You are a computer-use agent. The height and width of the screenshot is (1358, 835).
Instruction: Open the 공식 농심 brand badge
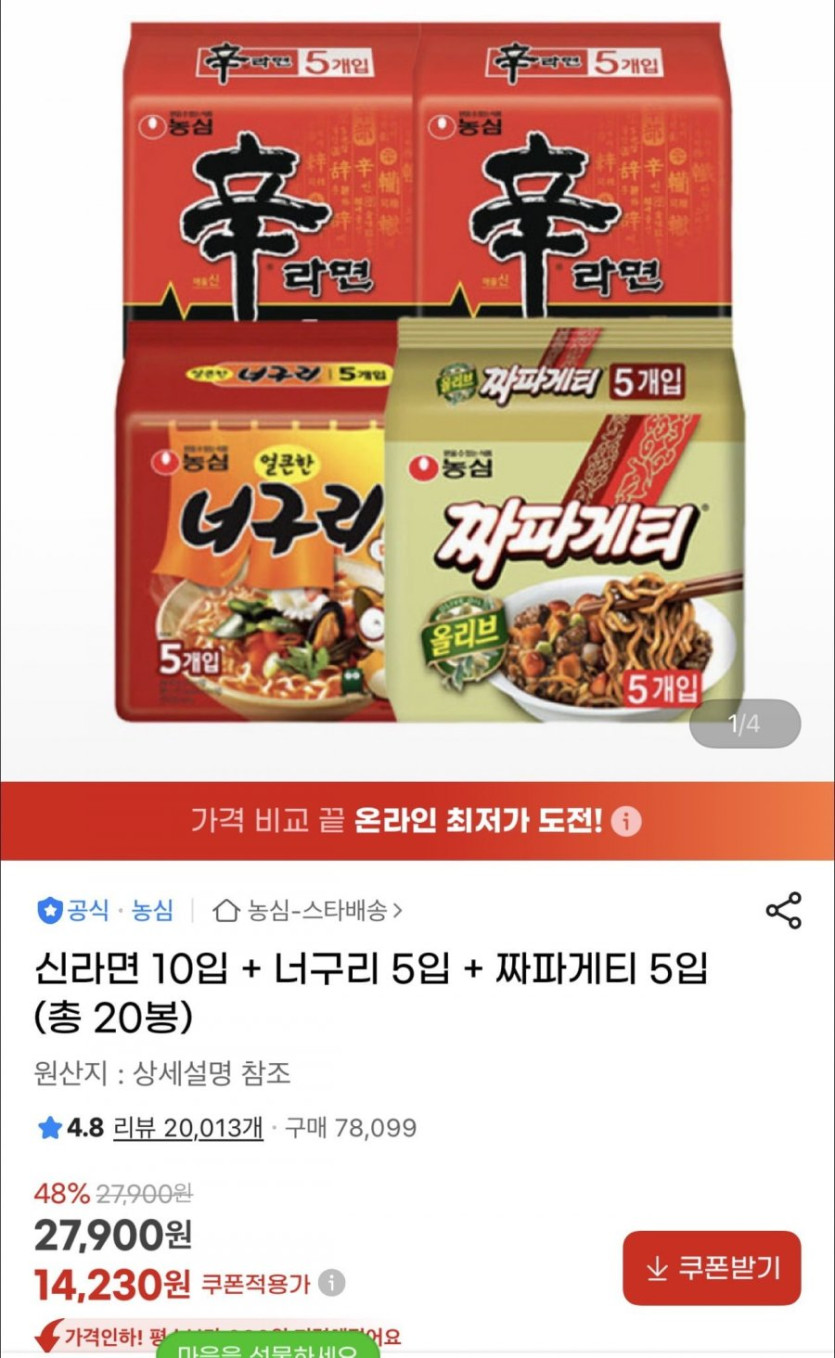pyautogui.click(x=105, y=910)
